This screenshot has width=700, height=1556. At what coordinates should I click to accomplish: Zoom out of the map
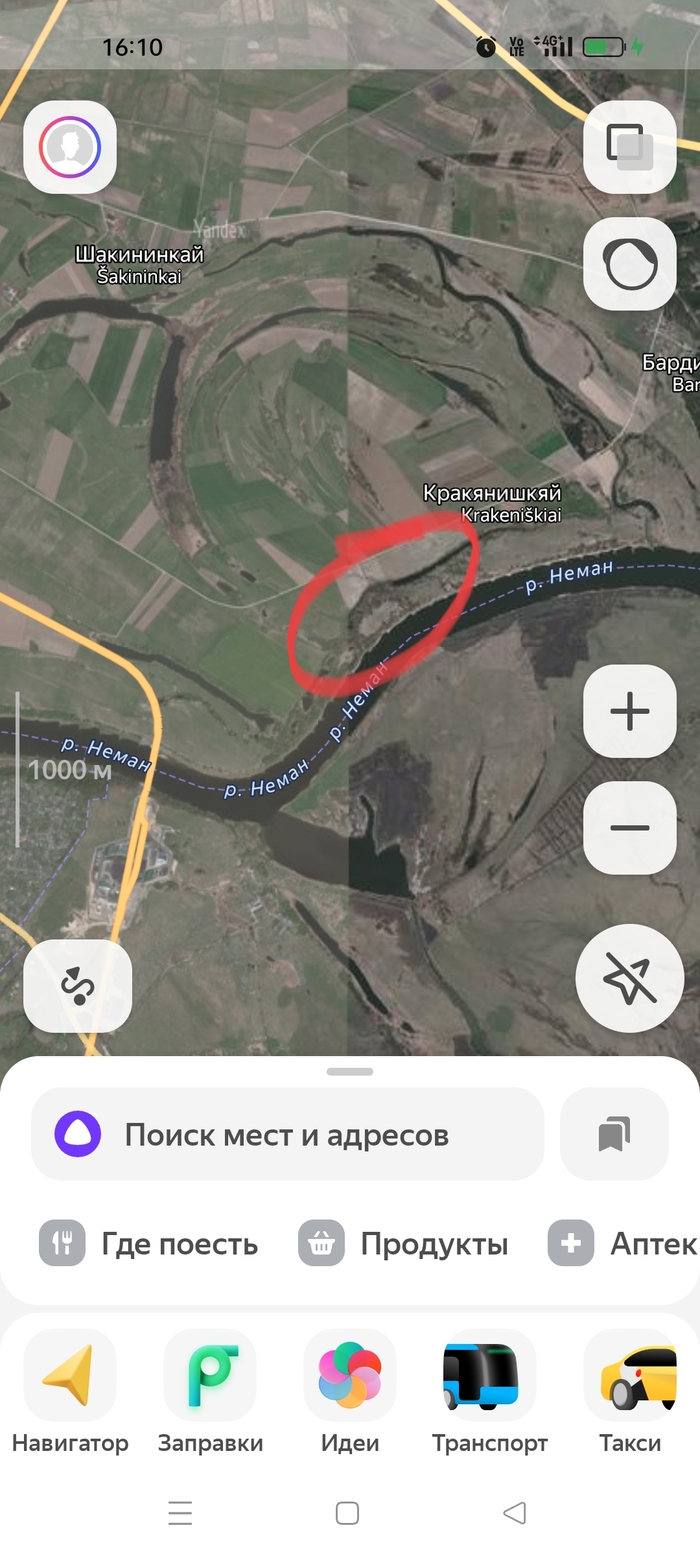point(630,828)
